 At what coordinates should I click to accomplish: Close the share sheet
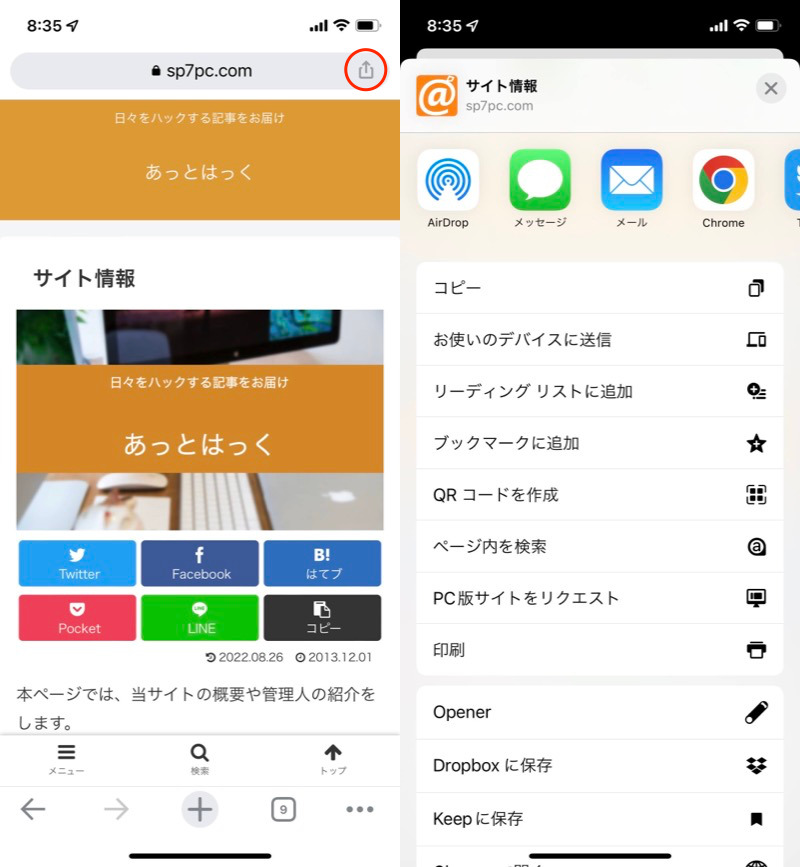[x=770, y=89]
